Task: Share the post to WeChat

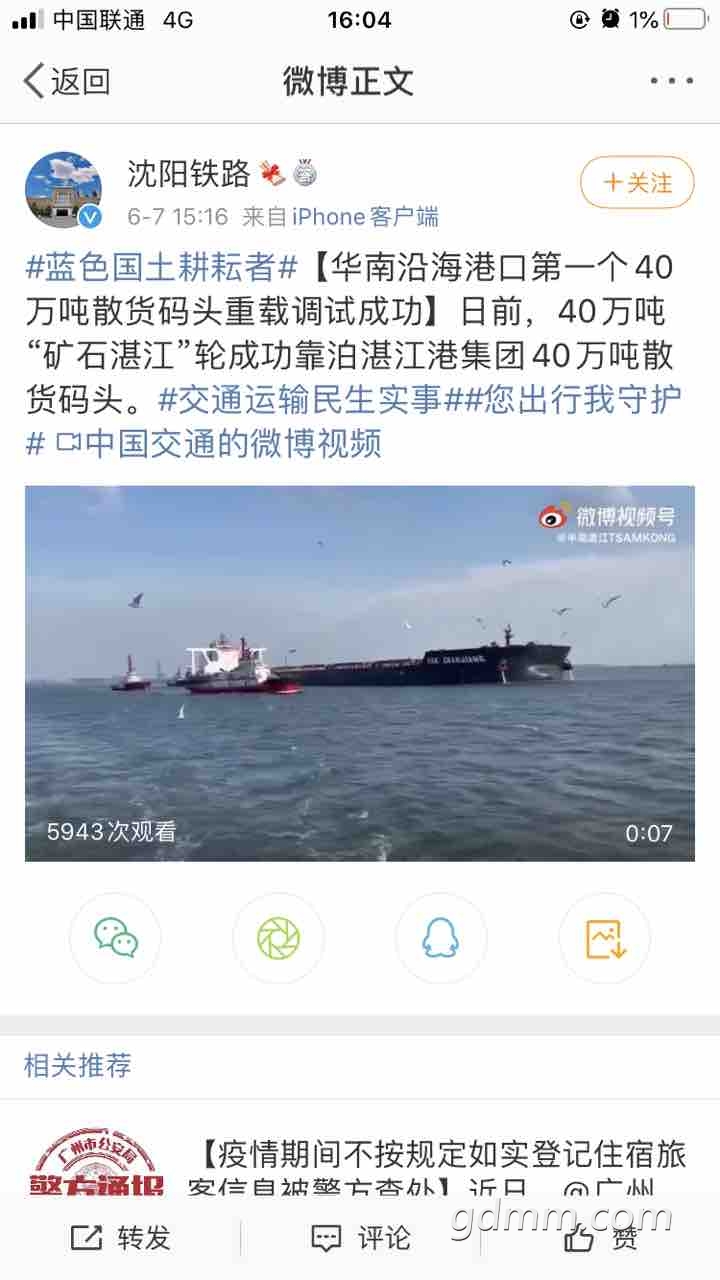Action: point(115,938)
